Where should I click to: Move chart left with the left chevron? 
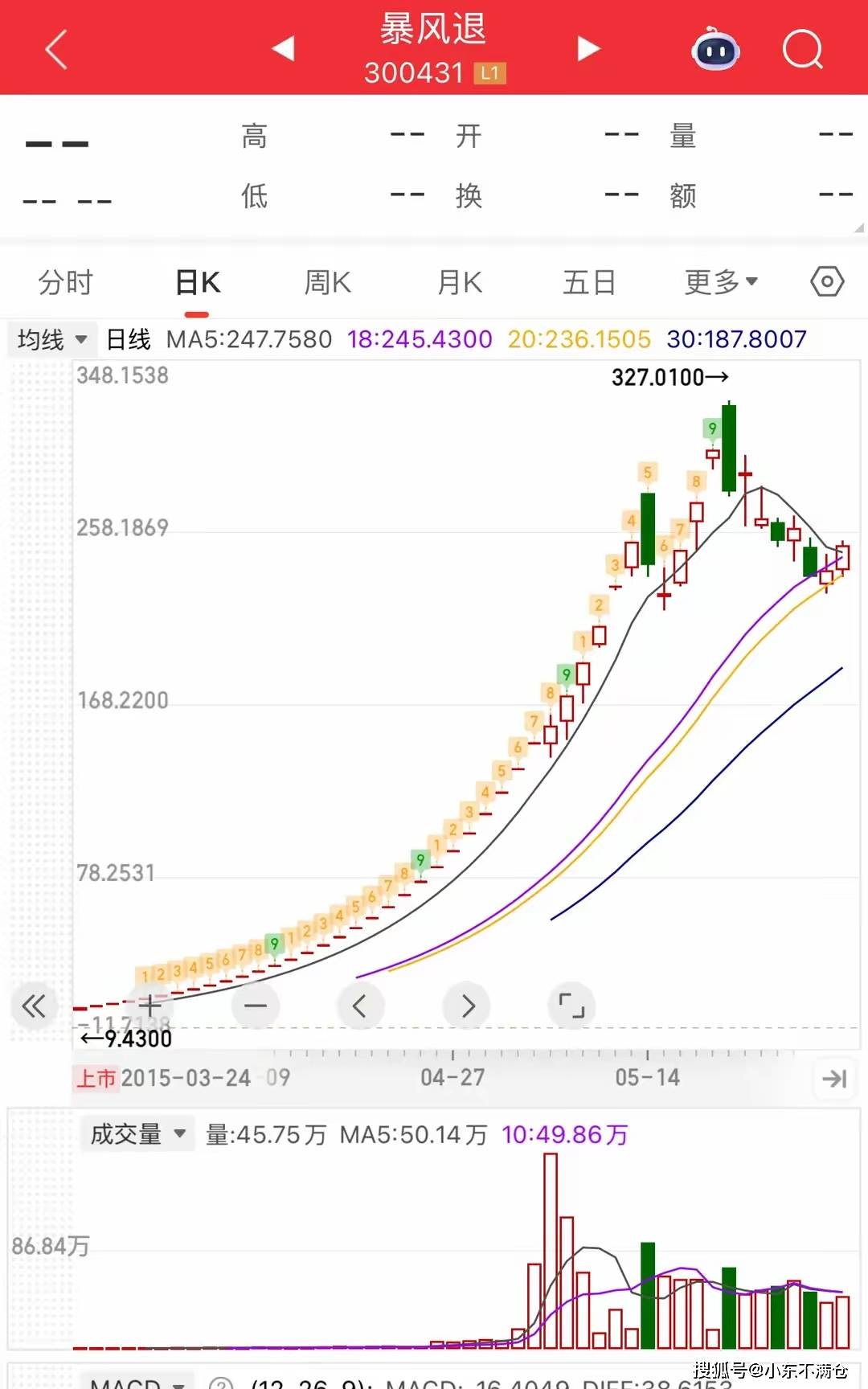[x=359, y=1006]
